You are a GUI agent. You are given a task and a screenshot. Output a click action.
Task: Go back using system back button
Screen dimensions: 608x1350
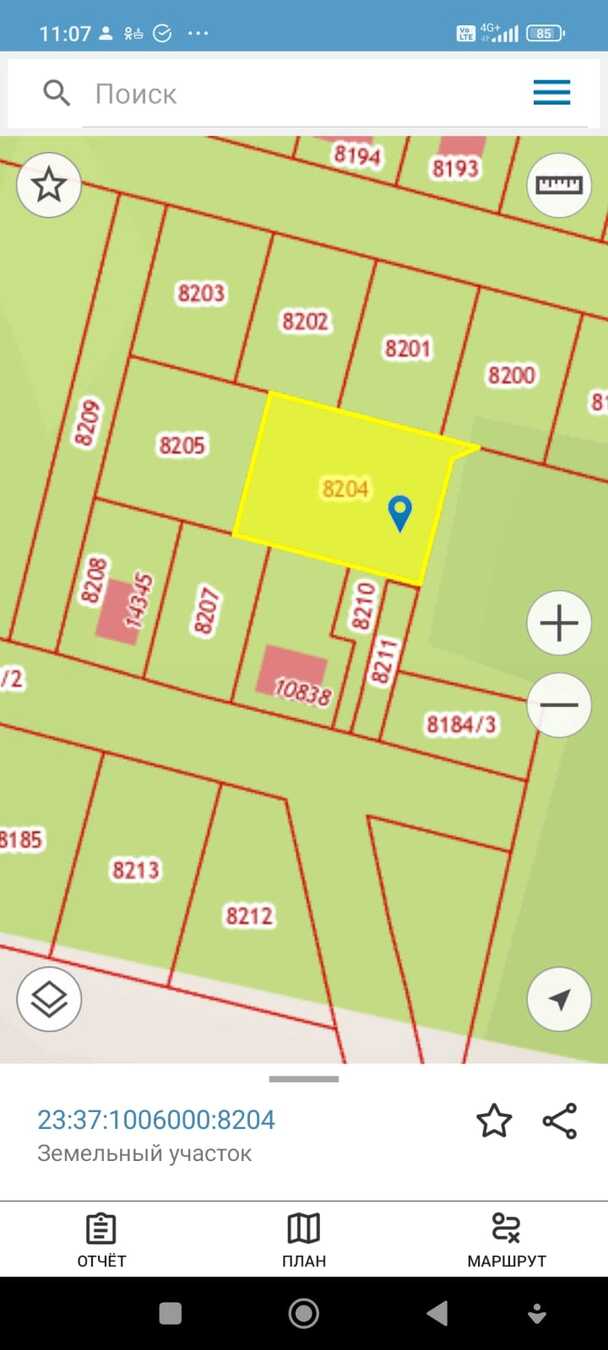click(437, 1313)
